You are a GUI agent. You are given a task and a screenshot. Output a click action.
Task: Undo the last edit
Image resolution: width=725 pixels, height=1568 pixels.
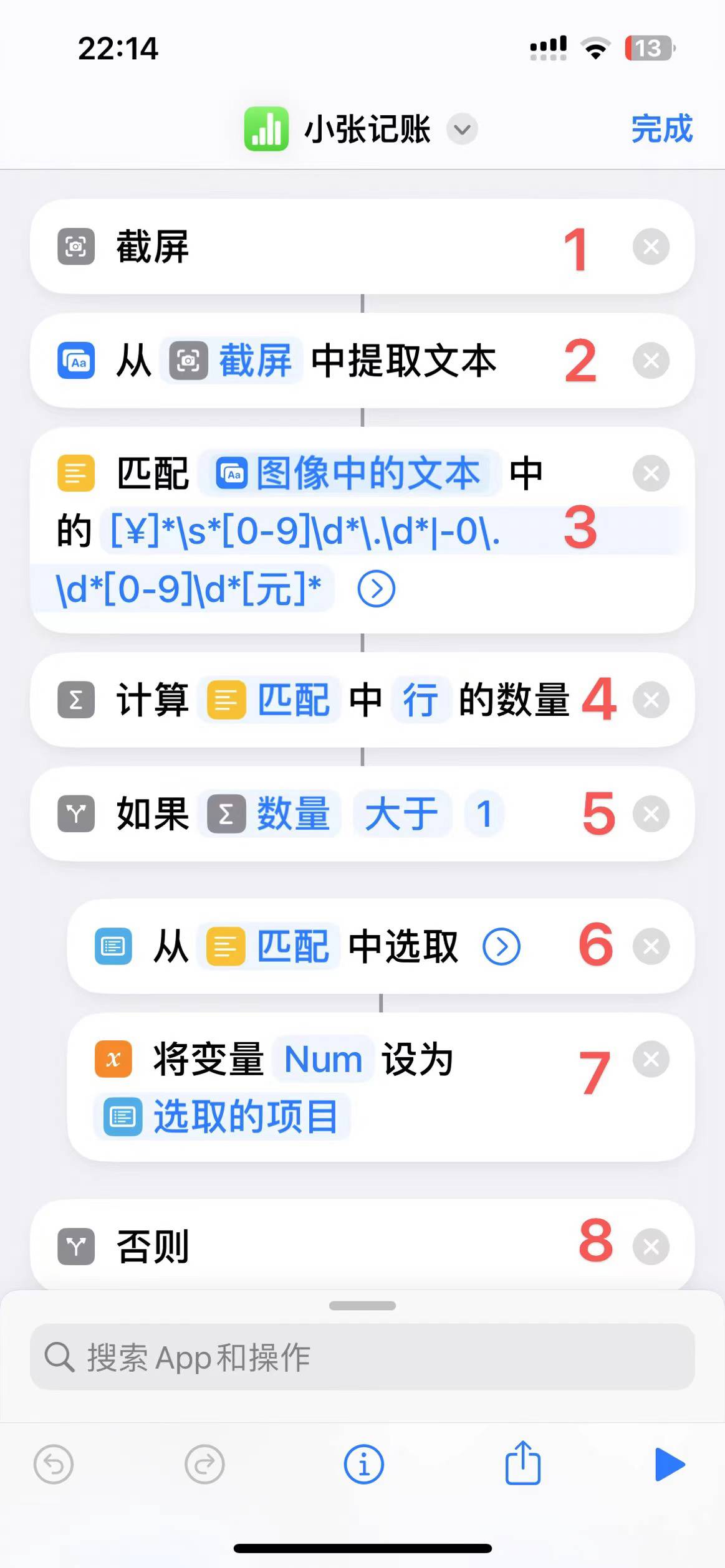click(x=54, y=1464)
